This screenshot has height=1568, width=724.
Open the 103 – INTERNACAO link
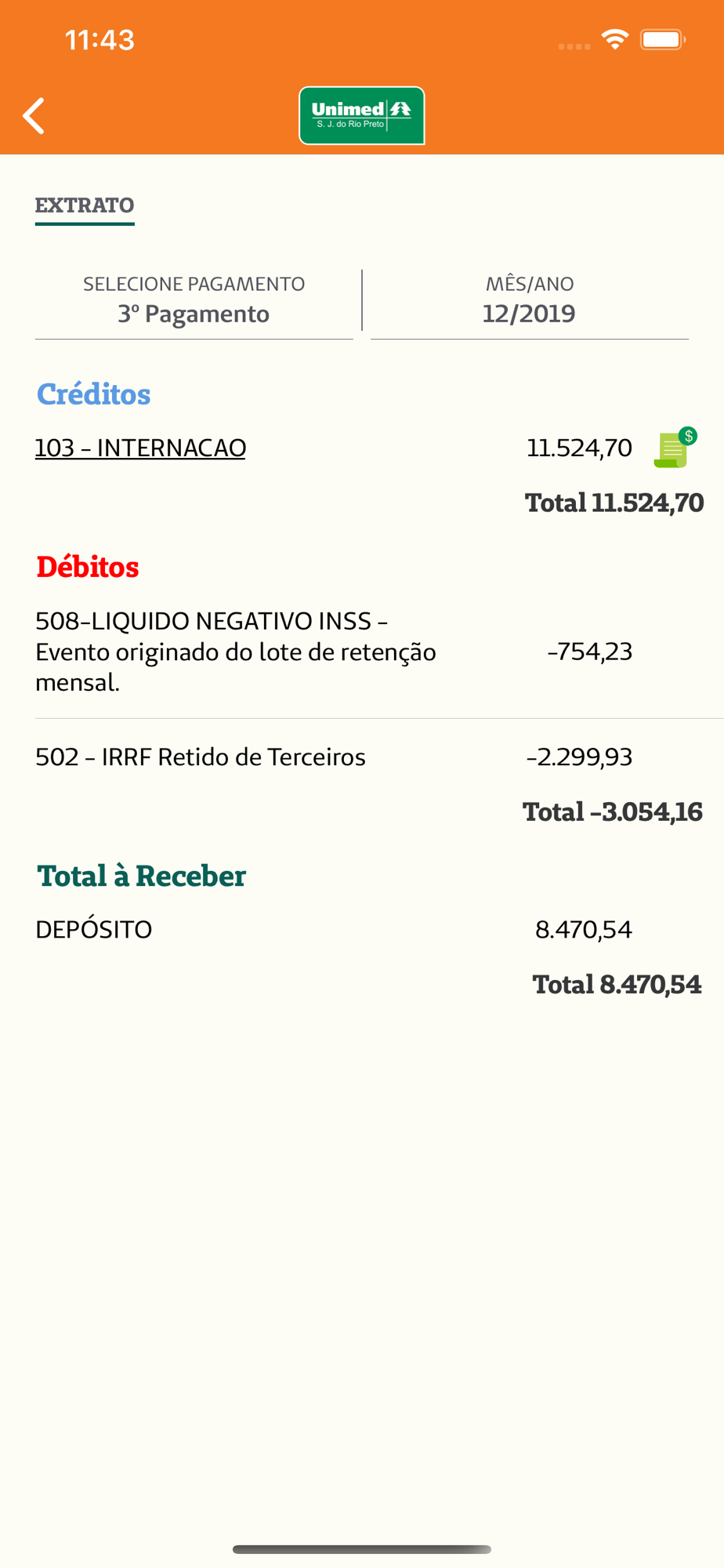[140, 448]
